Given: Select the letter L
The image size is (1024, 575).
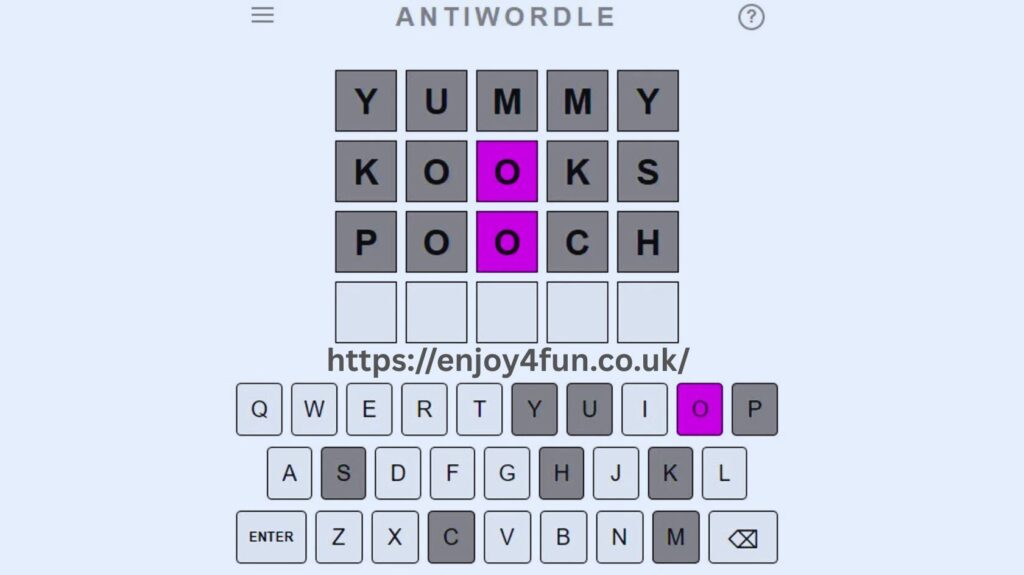Looking at the screenshot, I should tap(724, 473).
